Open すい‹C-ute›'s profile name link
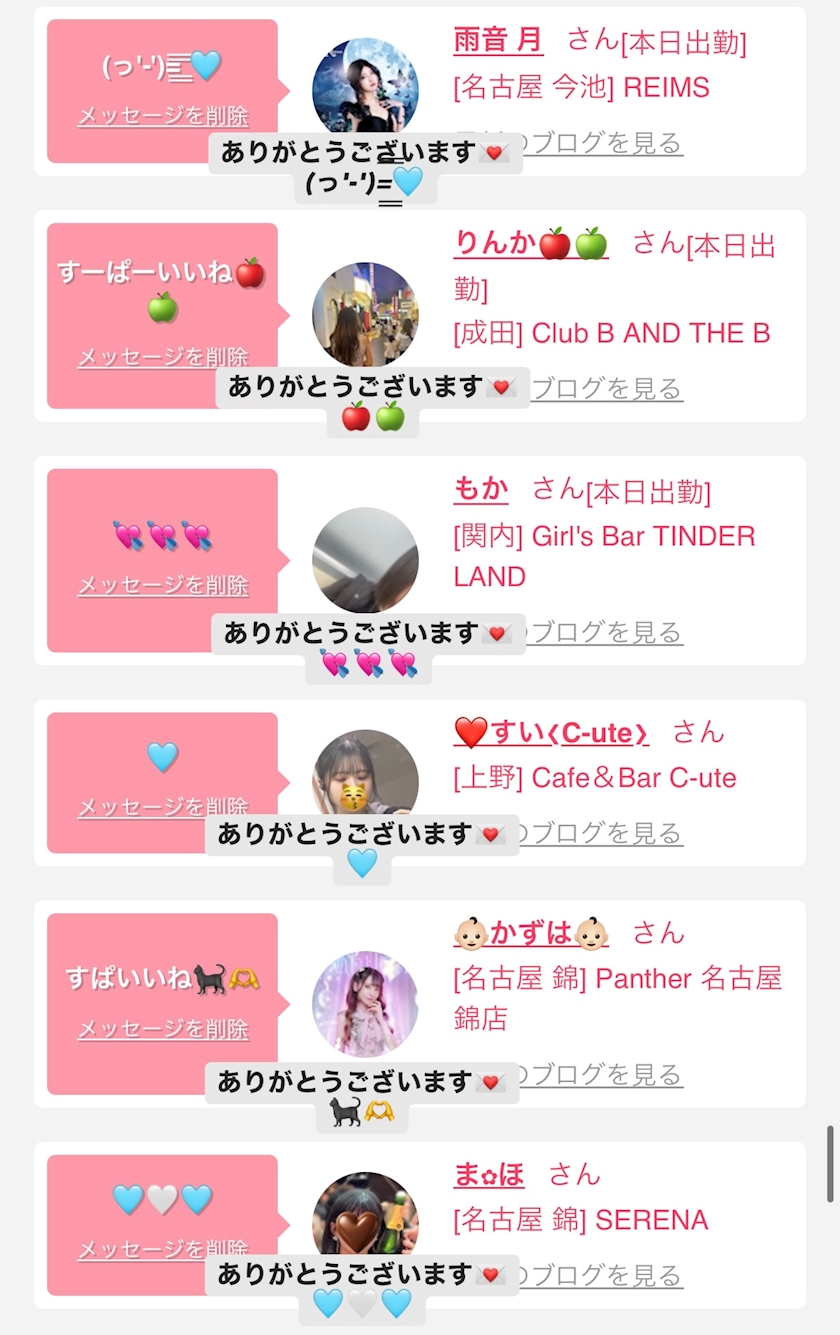Viewport: 840px width, 1335px height. pos(551,733)
